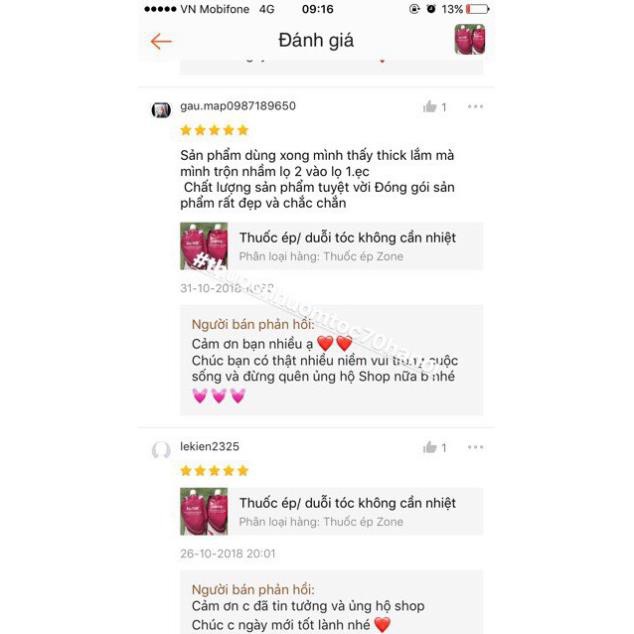Open overflow menu on gau.map0987189650's review
Viewport: 634px width, 634px height.
tap(475, 107)
